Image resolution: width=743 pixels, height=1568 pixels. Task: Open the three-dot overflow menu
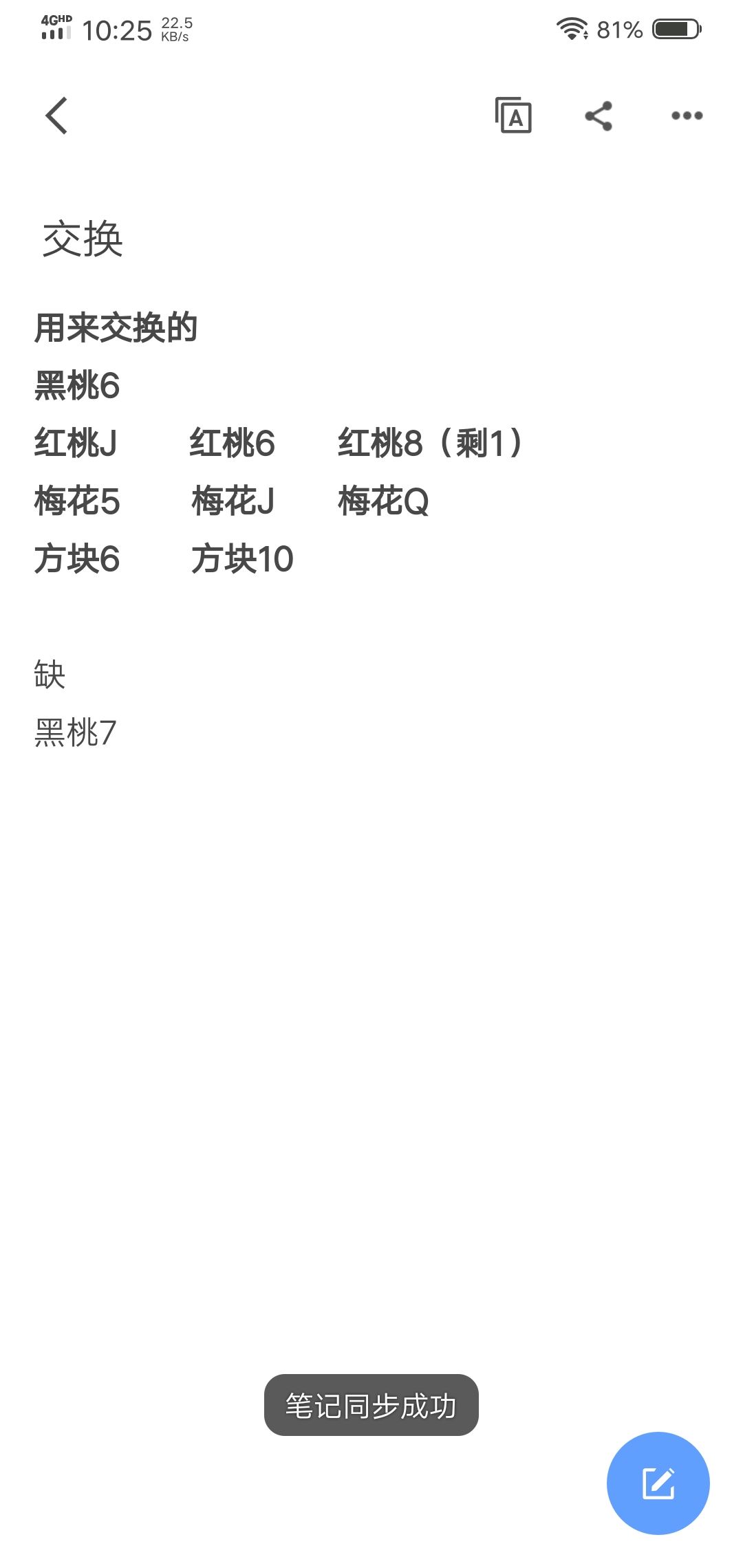pos(687,116)
